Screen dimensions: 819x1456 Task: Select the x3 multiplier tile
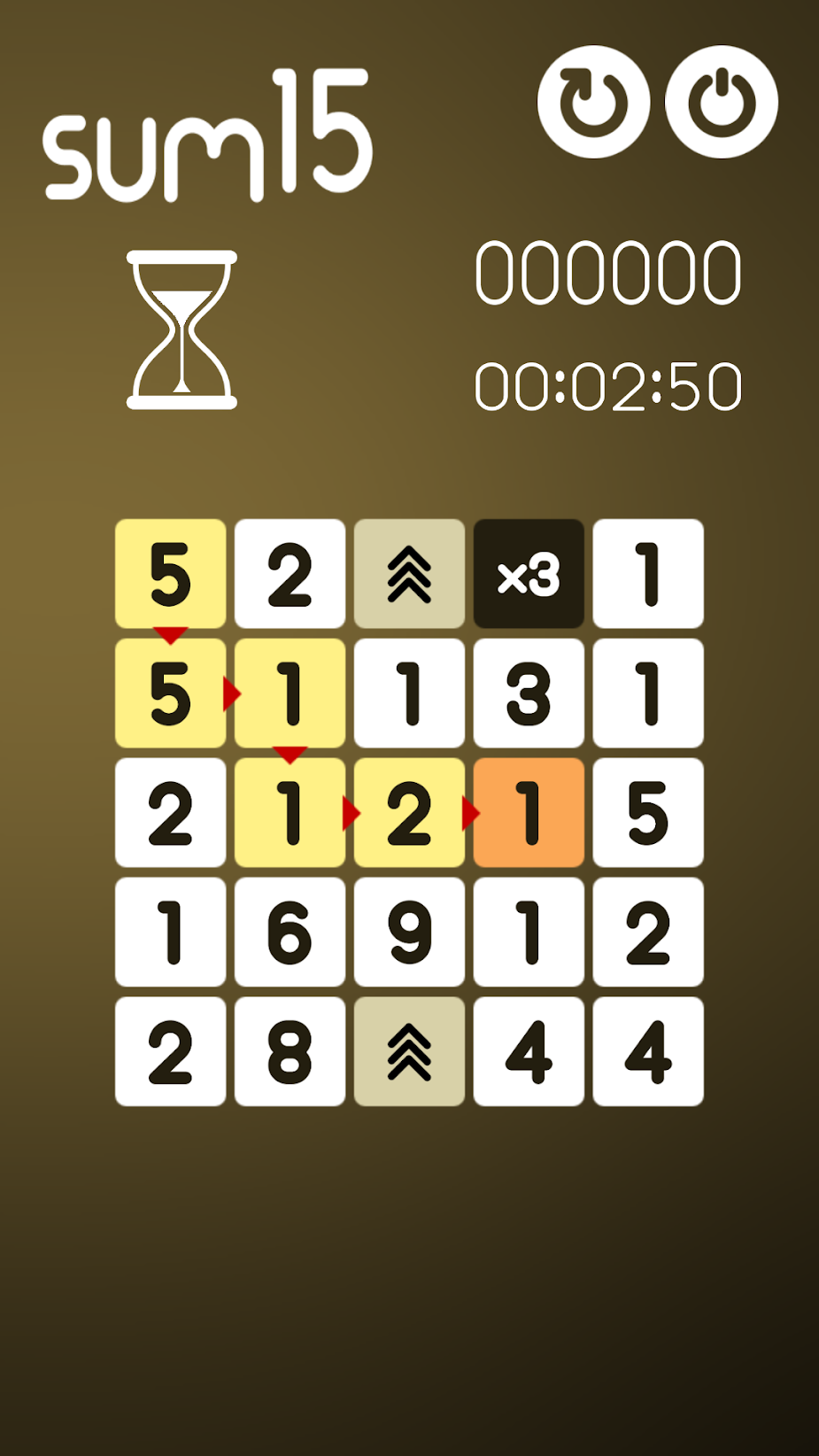(x=529, y=574)
